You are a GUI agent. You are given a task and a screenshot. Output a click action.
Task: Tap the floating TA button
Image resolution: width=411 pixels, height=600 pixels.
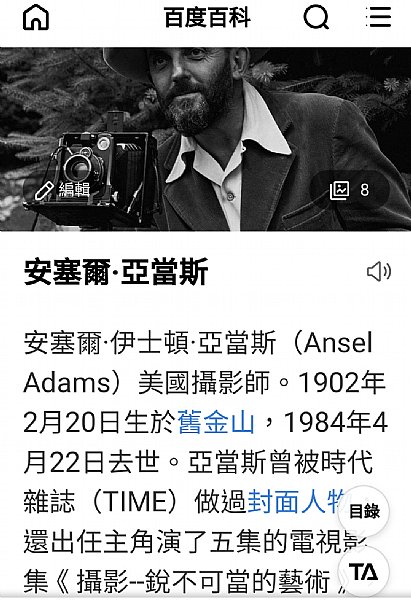click(x=364, y=572)
